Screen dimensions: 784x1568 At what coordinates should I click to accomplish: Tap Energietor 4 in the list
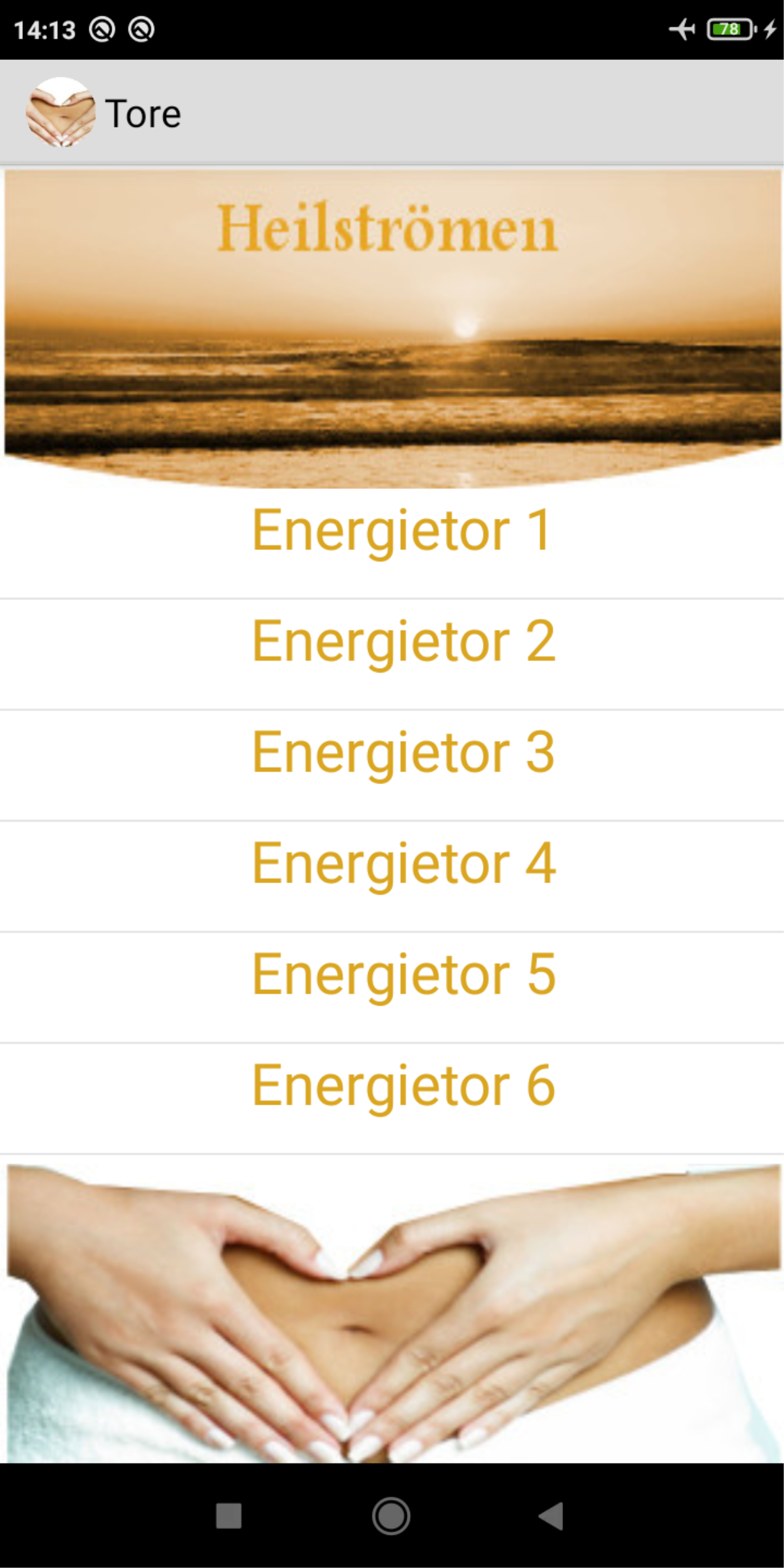pos(392,876)
